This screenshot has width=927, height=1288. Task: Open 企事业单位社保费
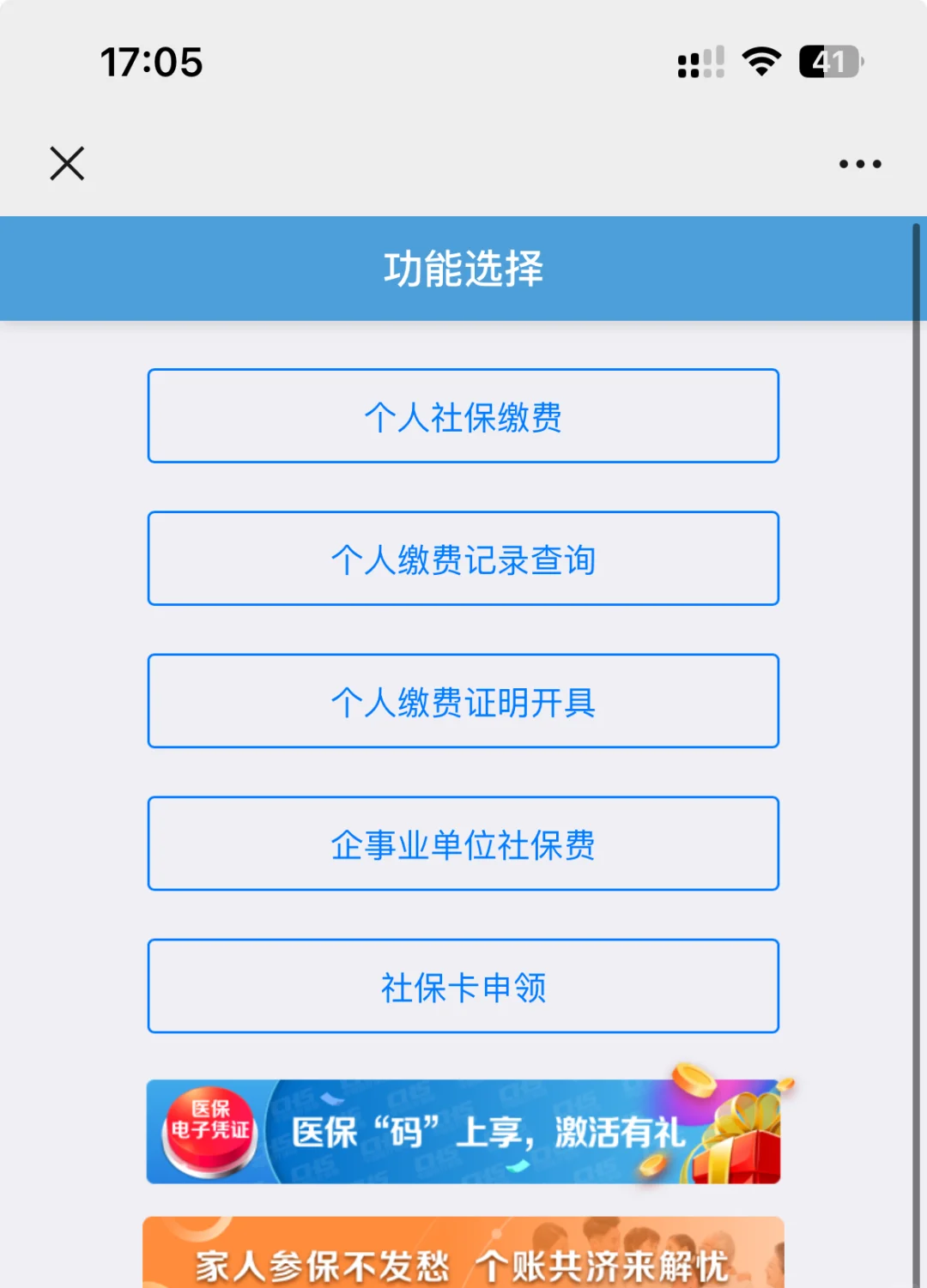click(463, 844)
